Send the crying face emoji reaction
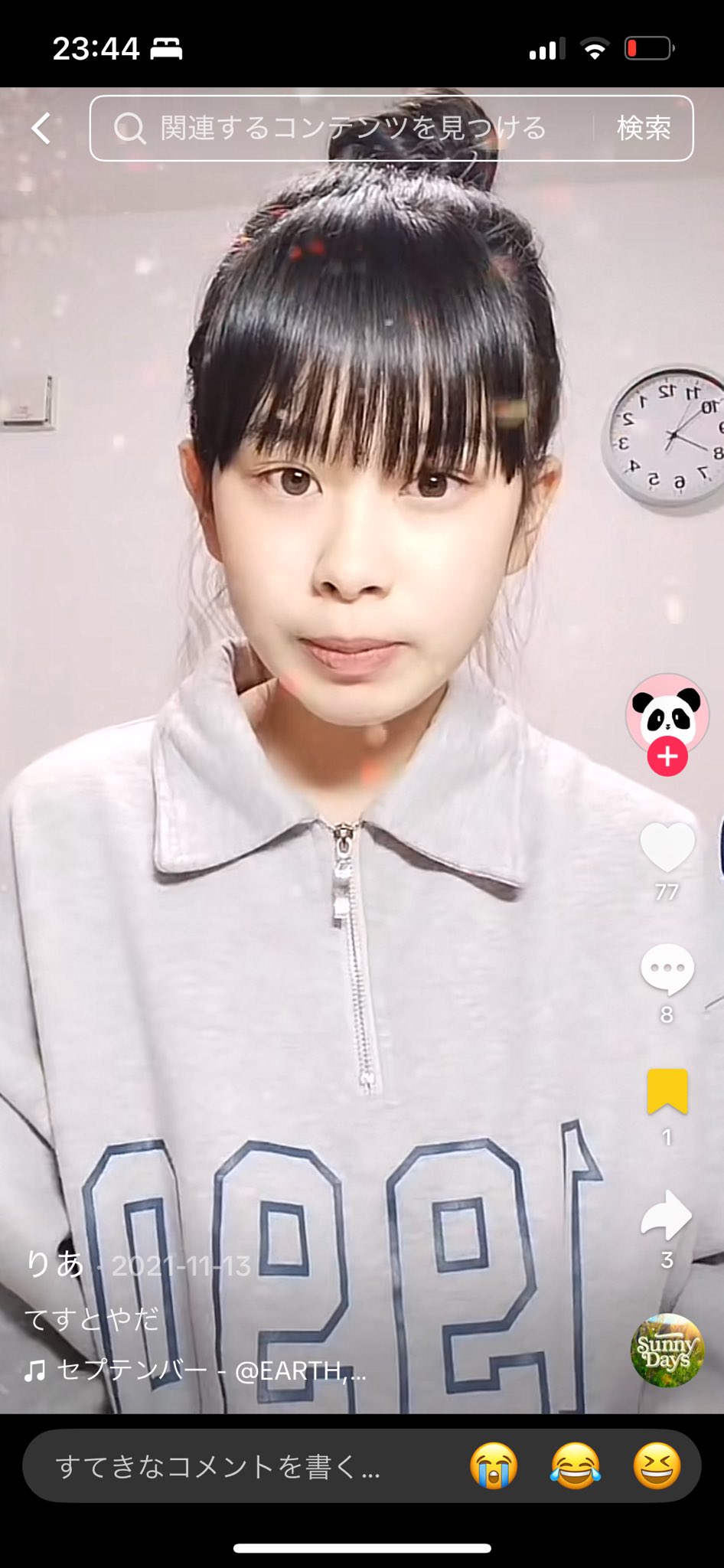724x1568 pixels. (x=494, y=1466)
